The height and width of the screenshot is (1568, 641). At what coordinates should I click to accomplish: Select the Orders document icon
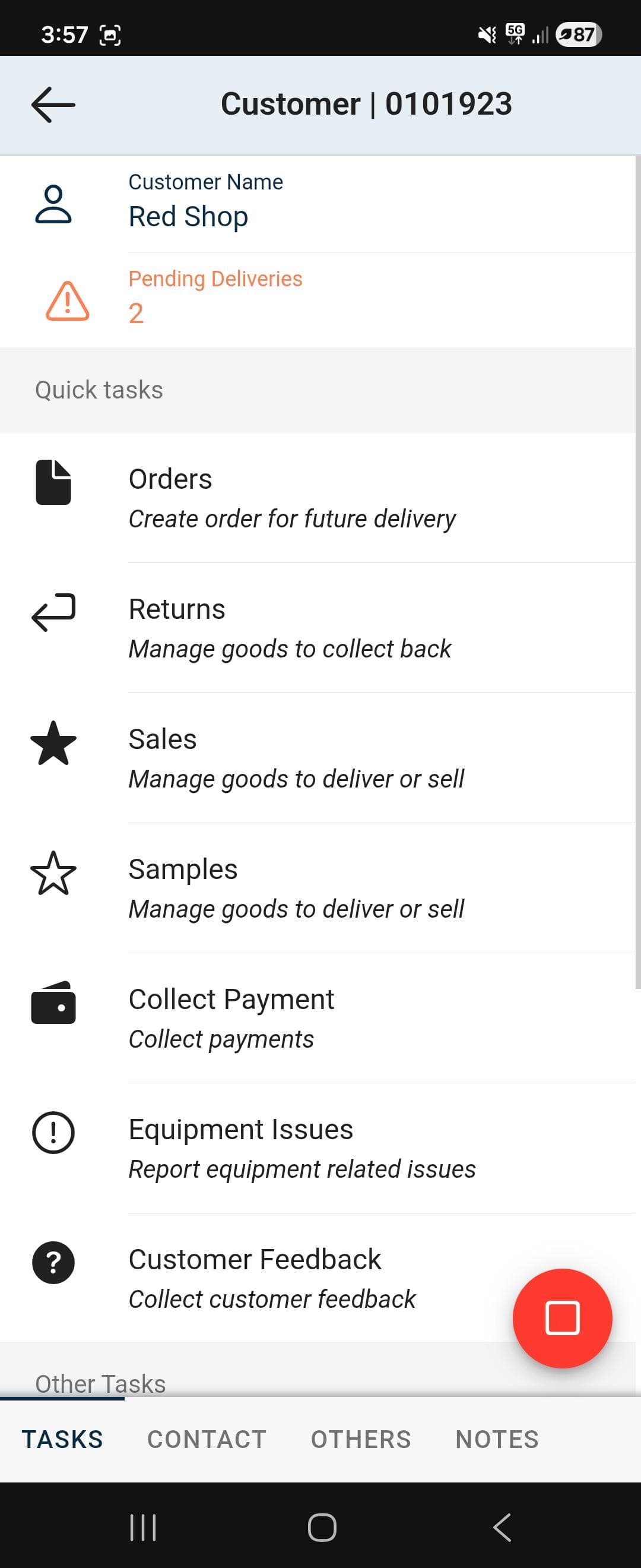pyautogui.click(x=52, y=484)
